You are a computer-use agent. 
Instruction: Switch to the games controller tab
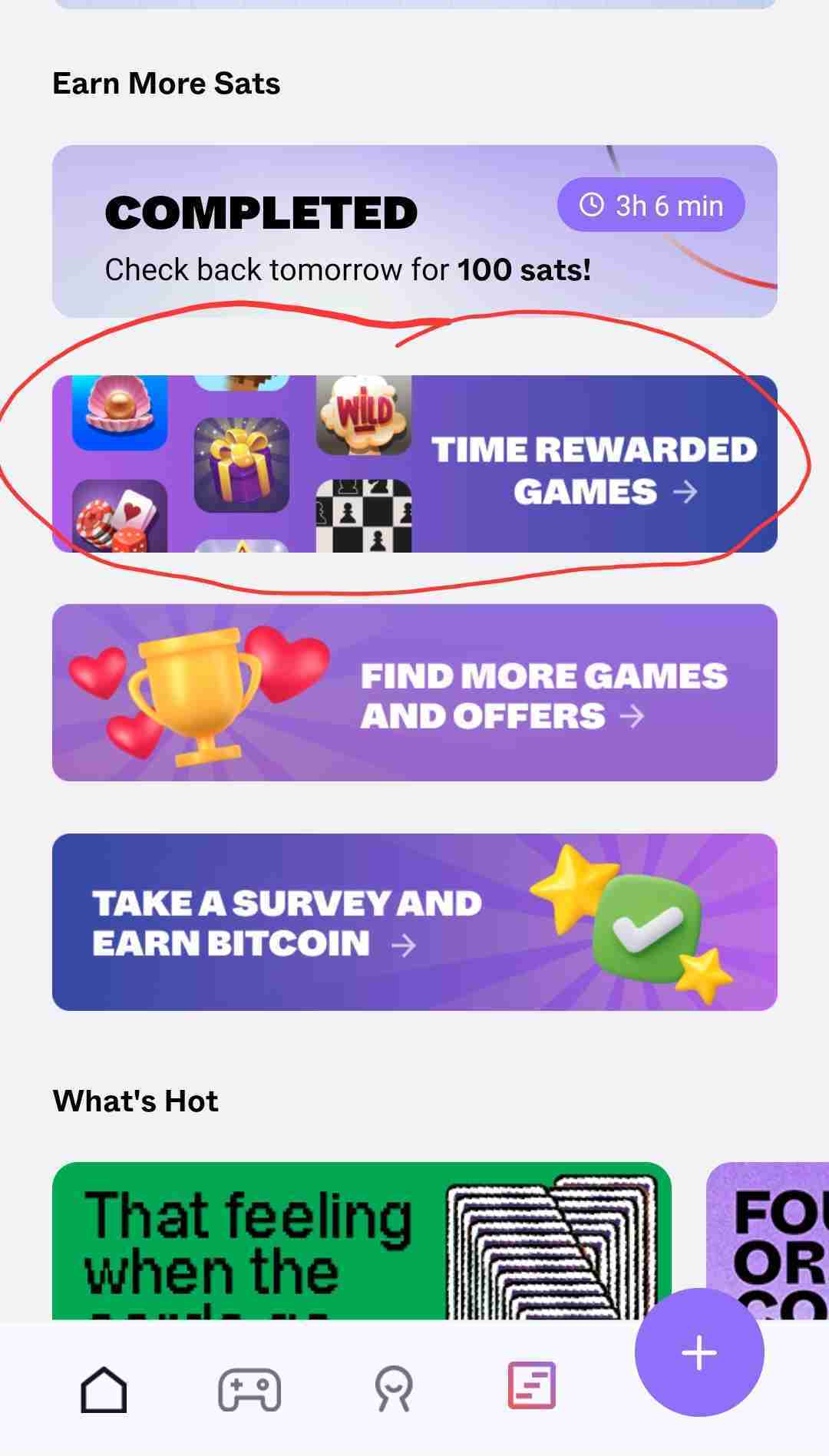click(x=249, y=1389)
